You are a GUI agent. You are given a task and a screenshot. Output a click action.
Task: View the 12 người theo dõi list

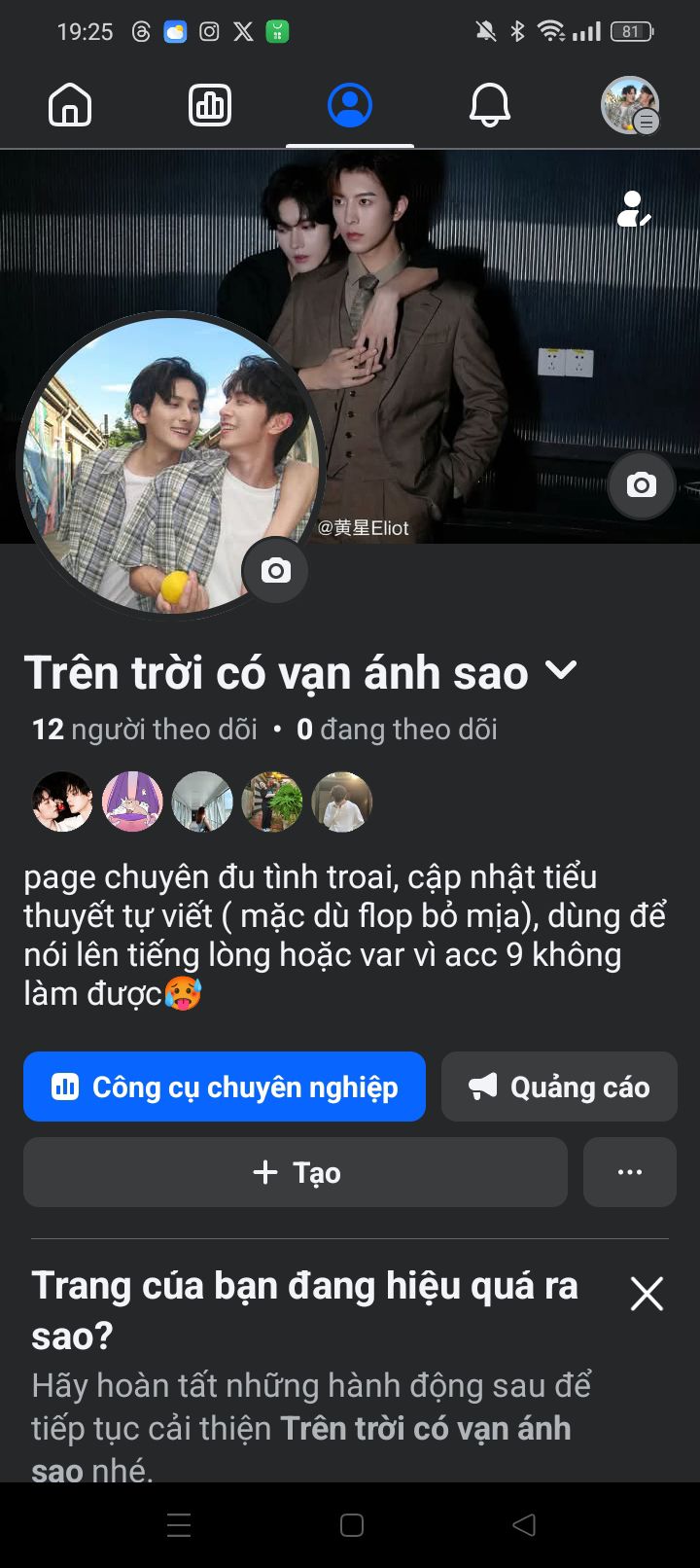145,730
